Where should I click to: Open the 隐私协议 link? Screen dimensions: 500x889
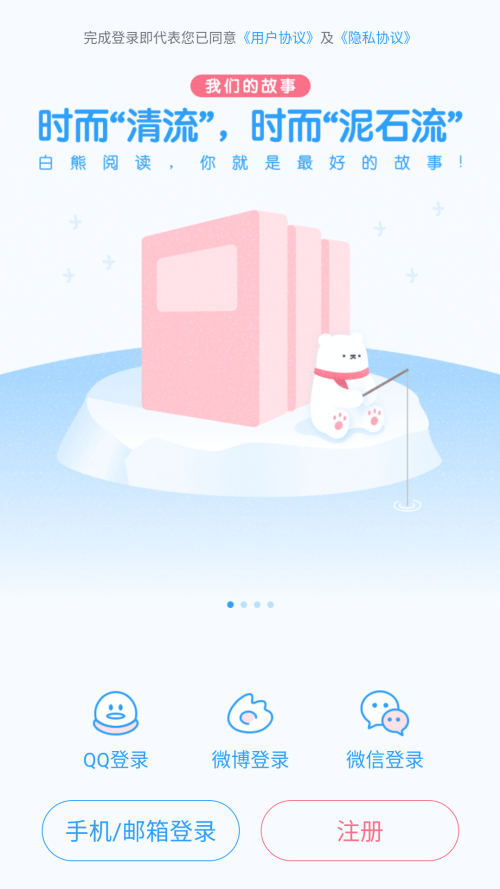[375, 38]
